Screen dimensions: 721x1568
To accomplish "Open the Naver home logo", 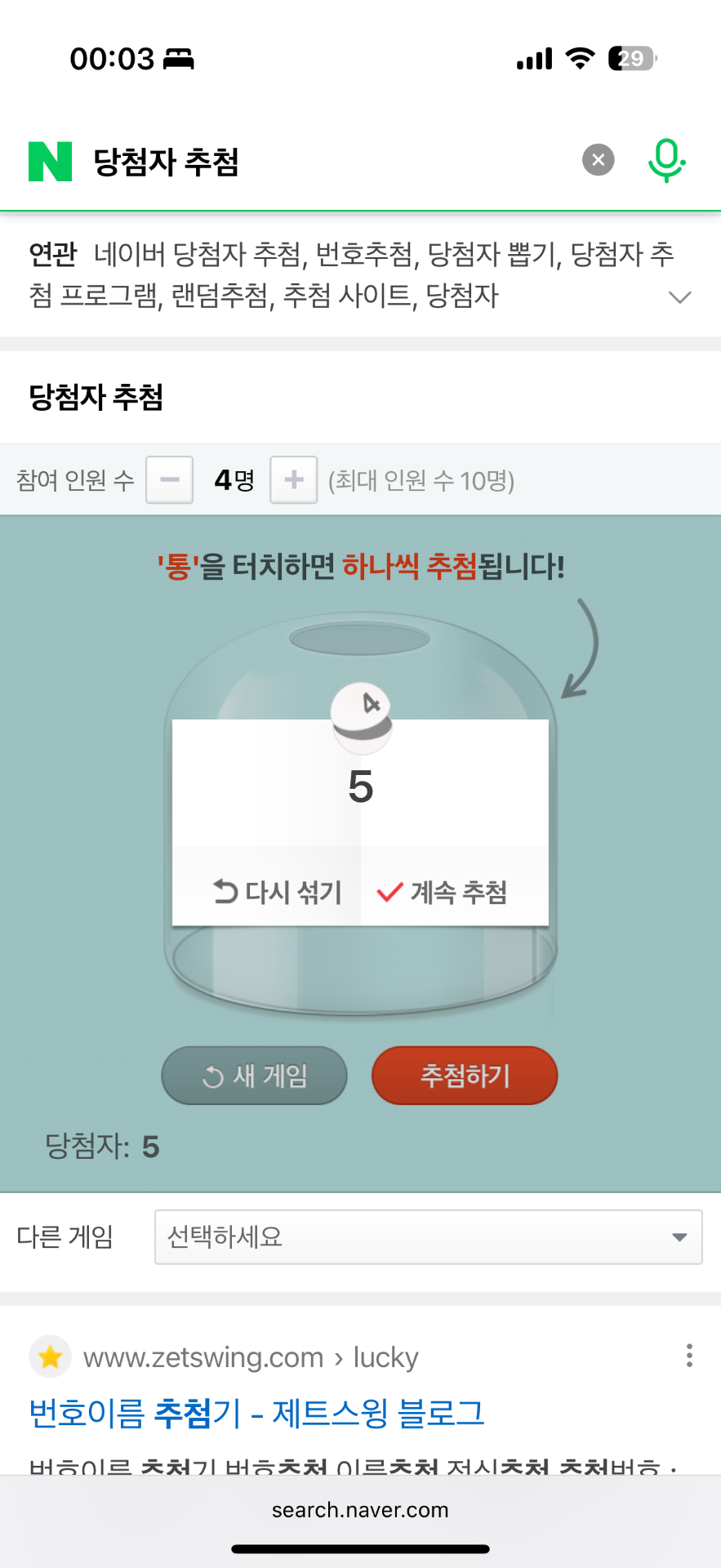I will coord(50,161).
